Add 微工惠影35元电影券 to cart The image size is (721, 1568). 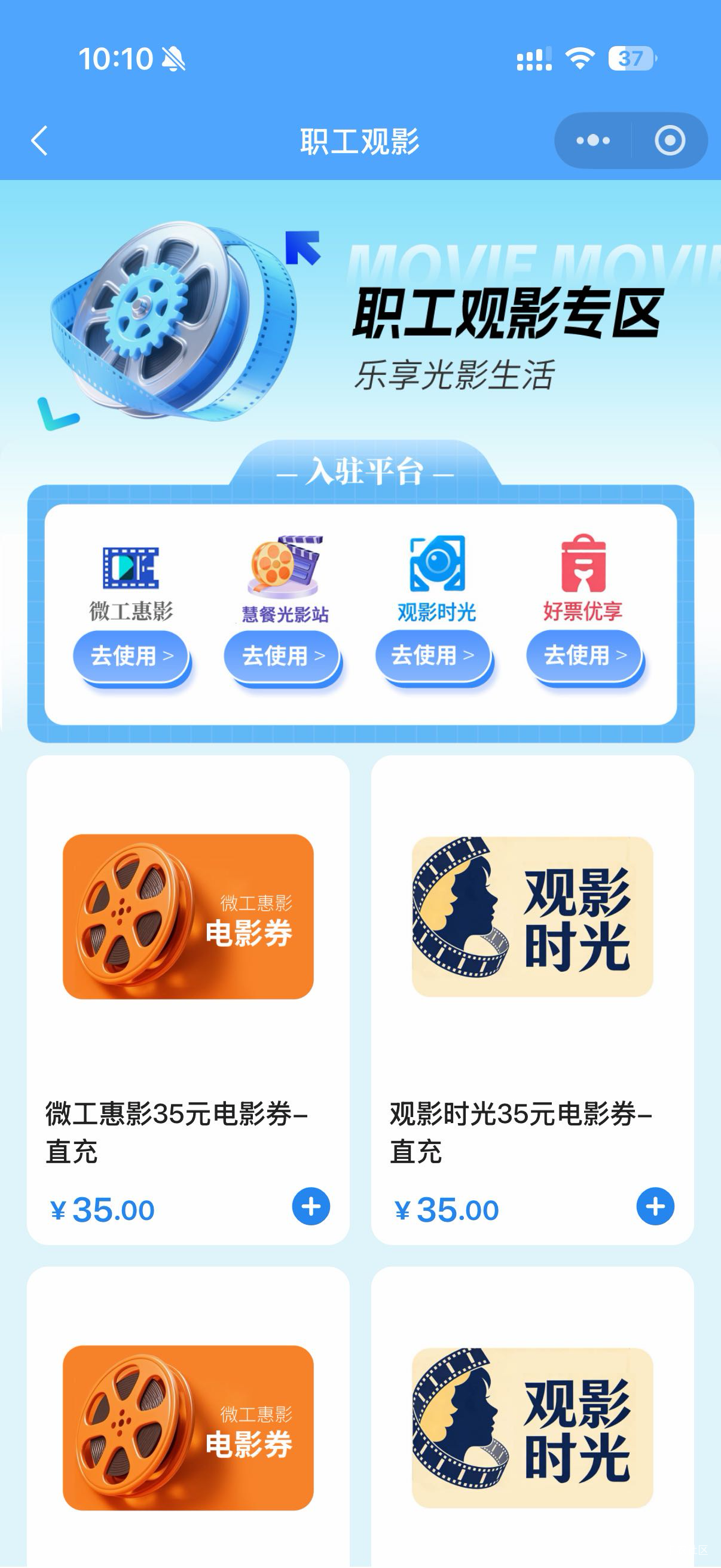click(311, 1206)
